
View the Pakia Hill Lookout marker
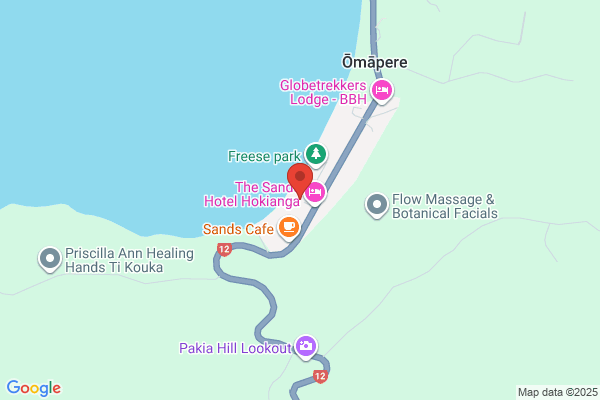pyautogui.click(x=306, y=347)
